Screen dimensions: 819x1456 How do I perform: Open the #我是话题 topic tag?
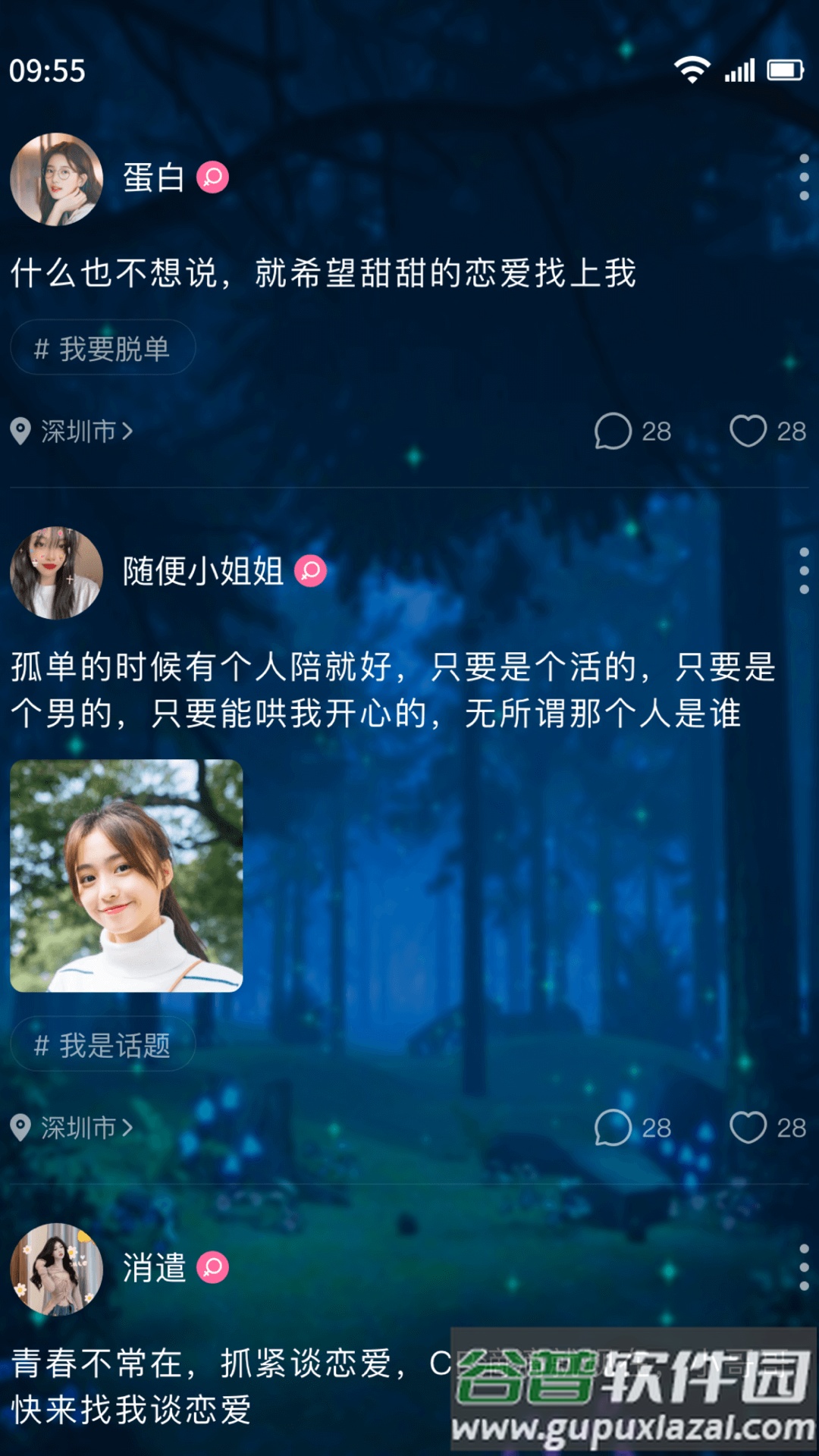(x=102, y=1043)
